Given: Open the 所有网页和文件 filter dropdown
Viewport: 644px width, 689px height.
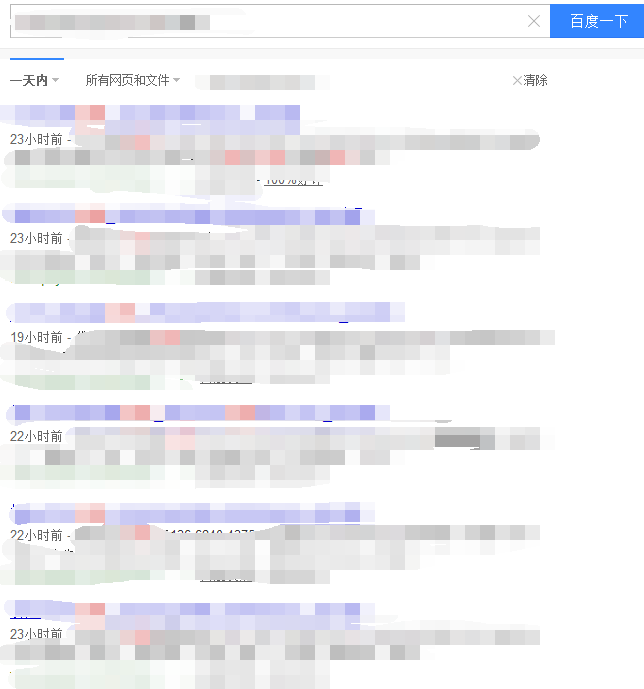Looking at the screenshot, I should (x=132, y=80).
